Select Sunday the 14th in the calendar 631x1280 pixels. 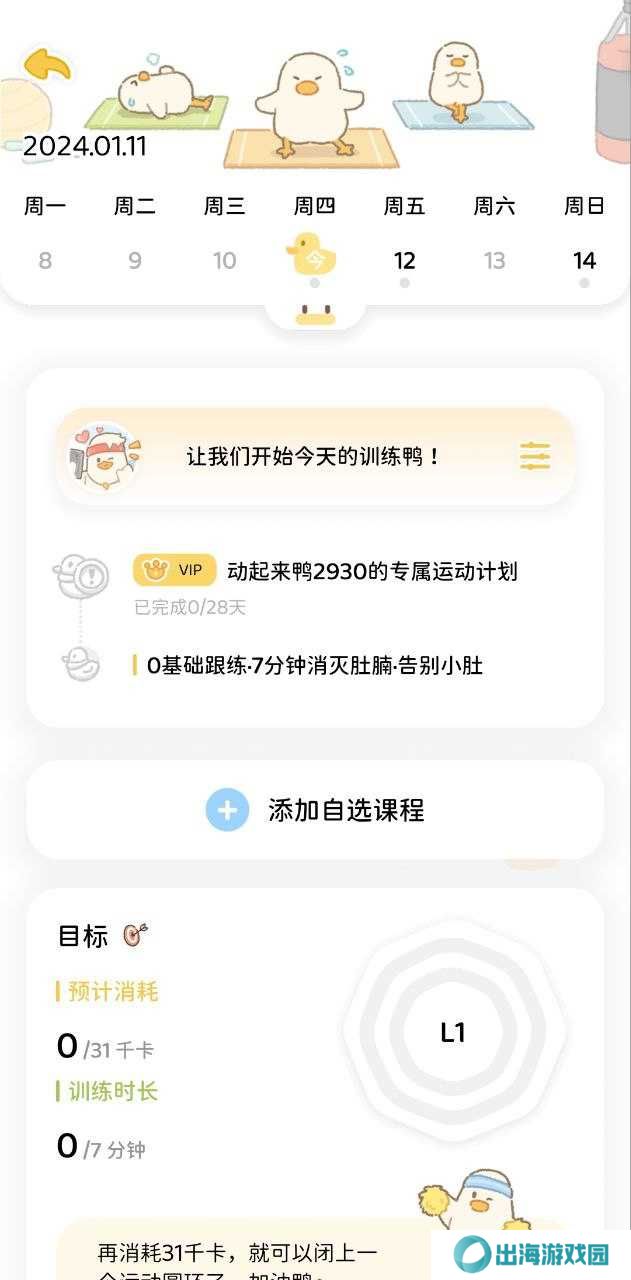[585, 261]
